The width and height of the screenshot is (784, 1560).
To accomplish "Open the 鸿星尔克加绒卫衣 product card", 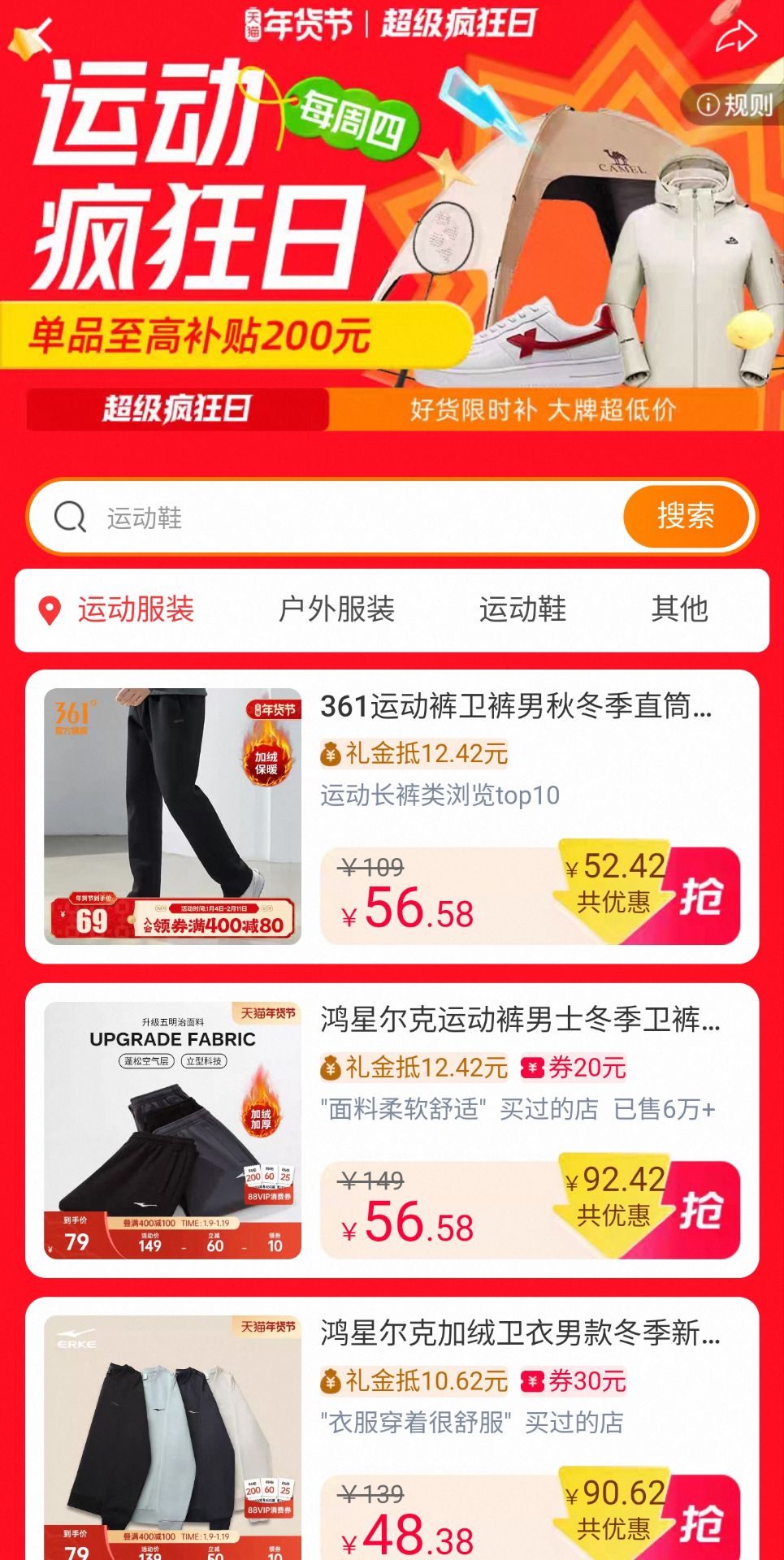I will (520, 1333).
